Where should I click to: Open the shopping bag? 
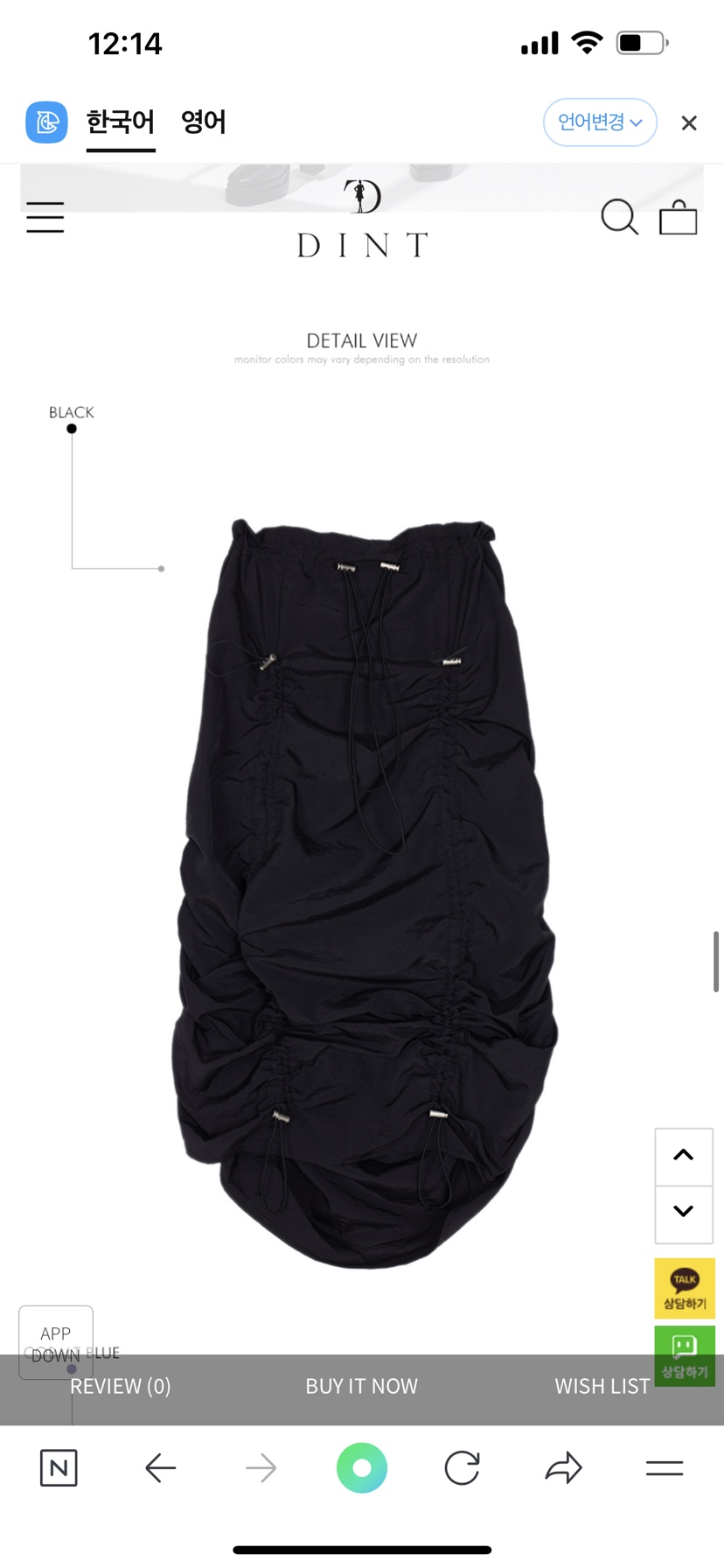(678, 217)
